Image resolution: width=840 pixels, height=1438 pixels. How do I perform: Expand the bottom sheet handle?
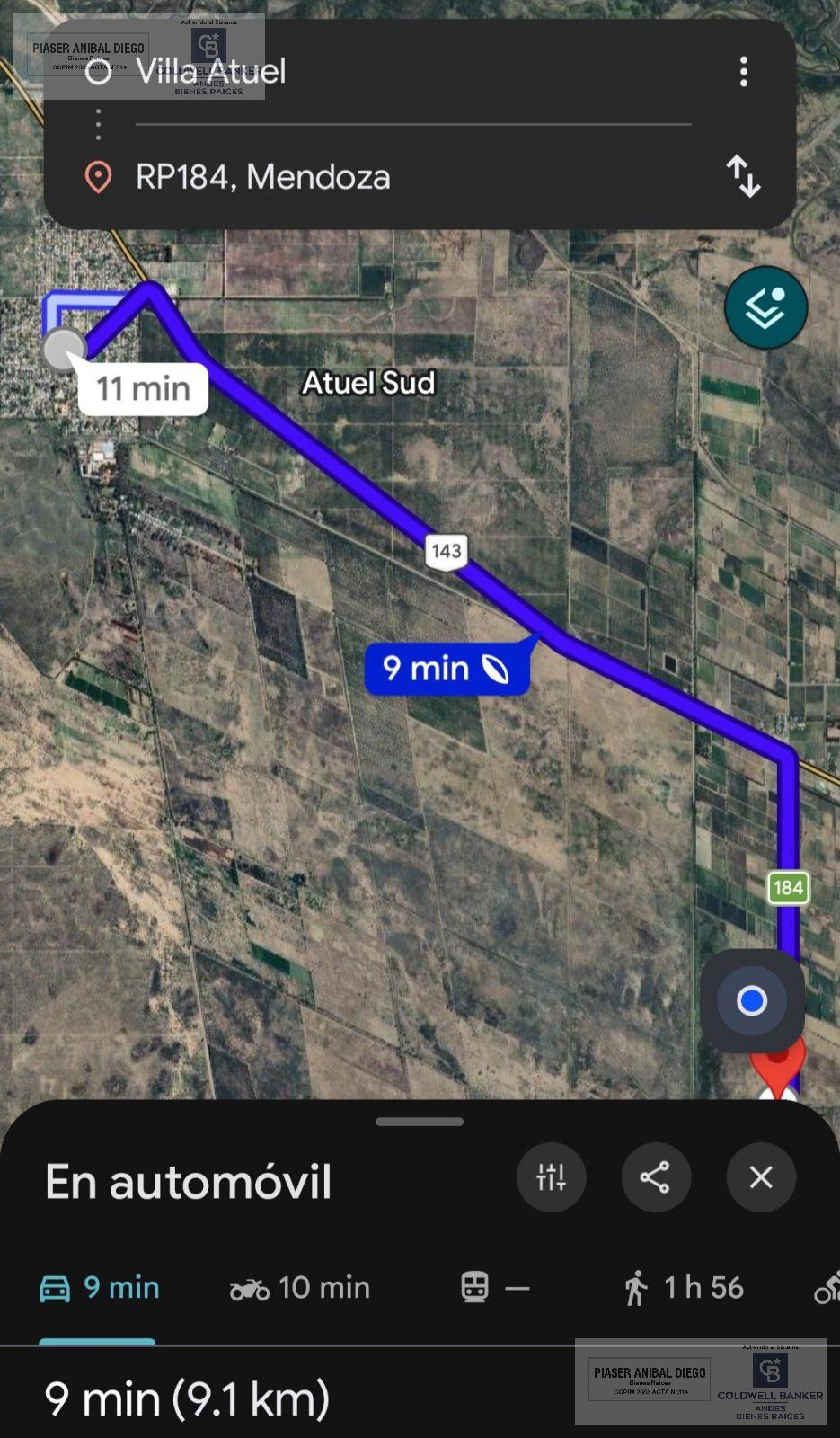point(420,1122)
